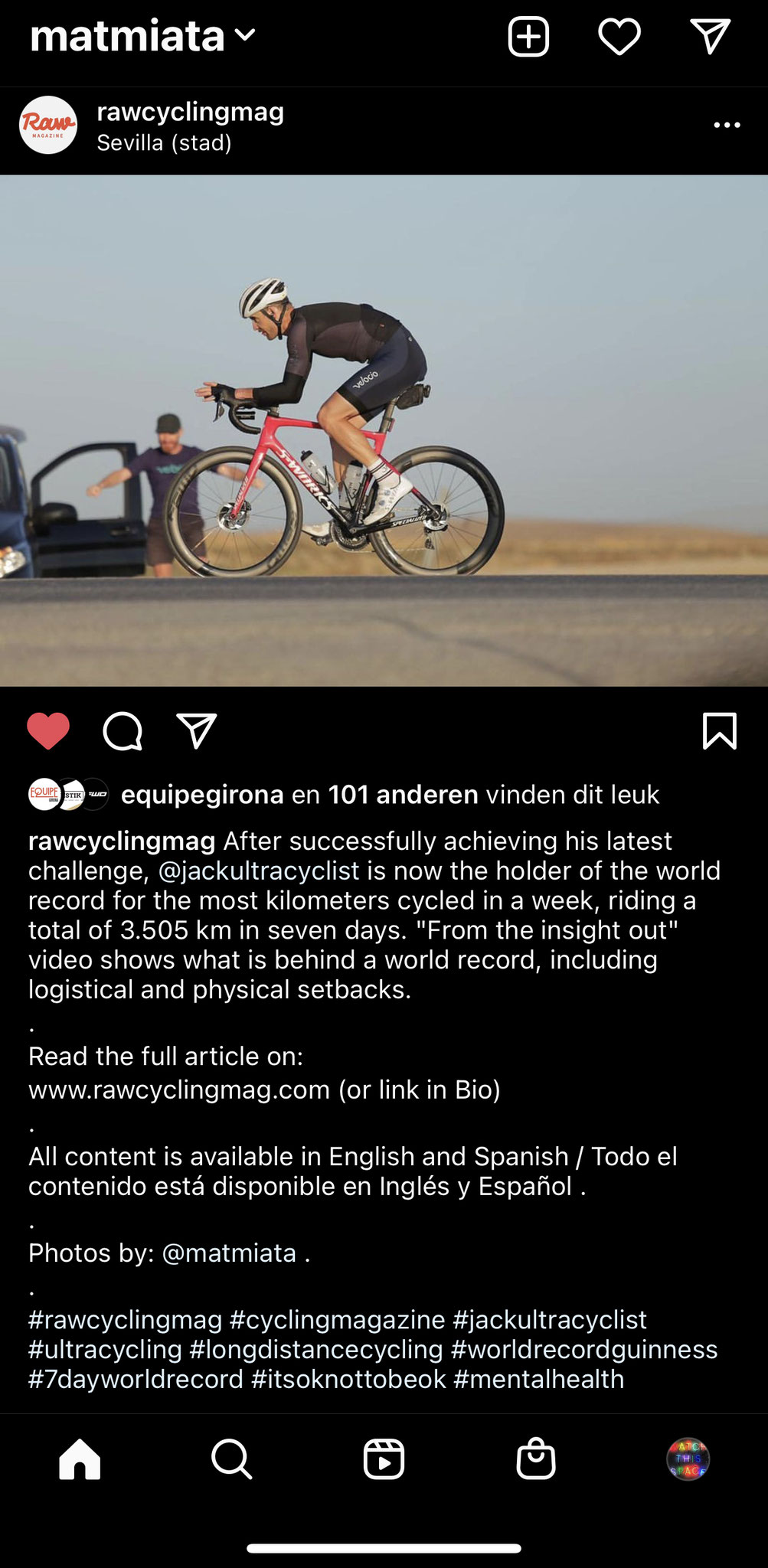Tap Sevilla (stad) location tag
The image size is (768, 1568).
click(164, 143)
